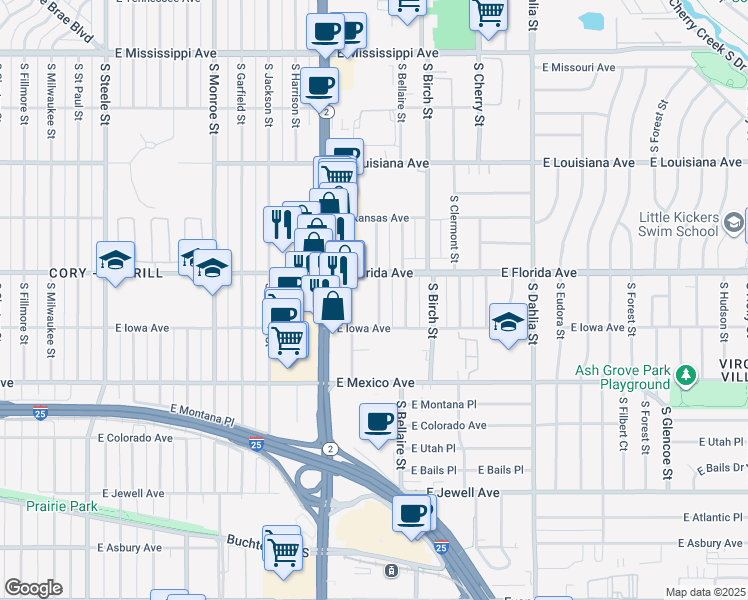Select the shopping cart marker by S Cherry St
Viewport: 748px width, 600px height.
(x=488, y=14)
